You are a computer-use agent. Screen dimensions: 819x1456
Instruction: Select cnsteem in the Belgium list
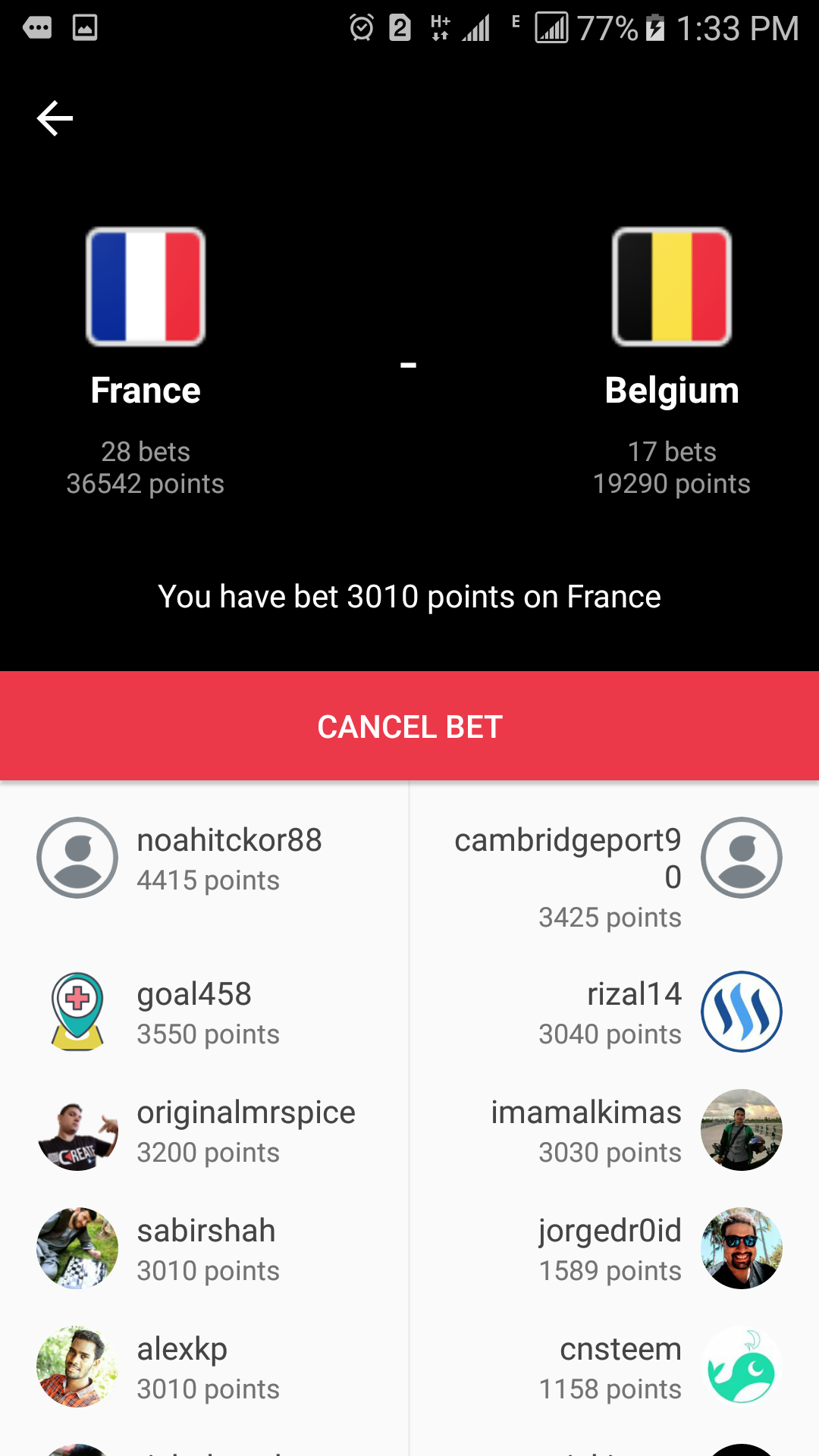pos(614,1368)
